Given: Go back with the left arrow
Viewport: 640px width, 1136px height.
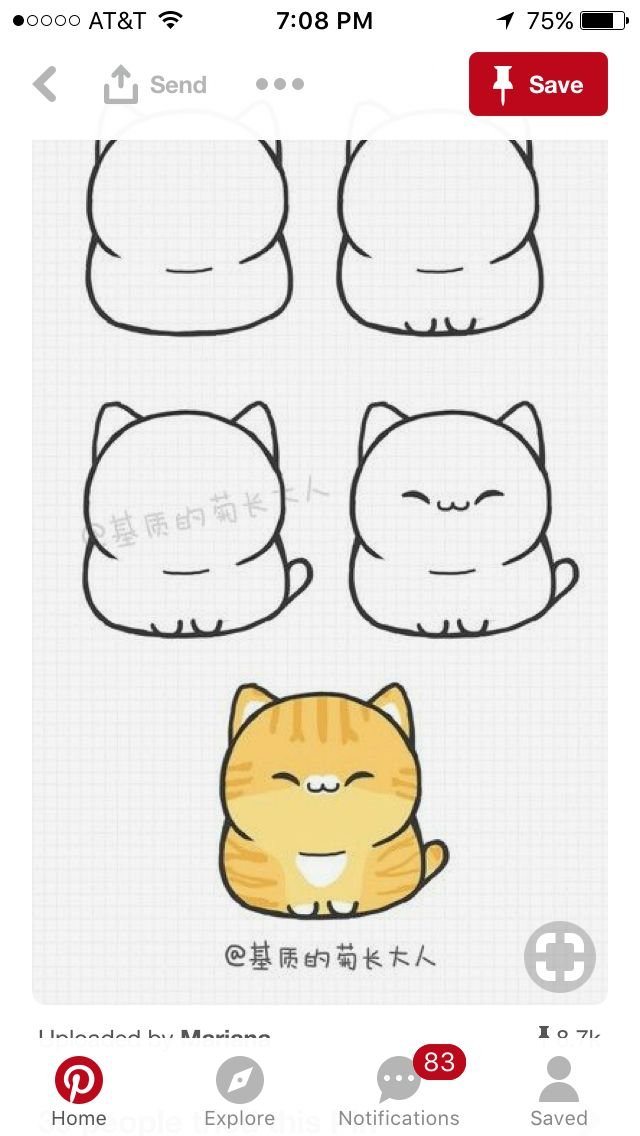Looking at the screenshot, I should coord(45,84).
